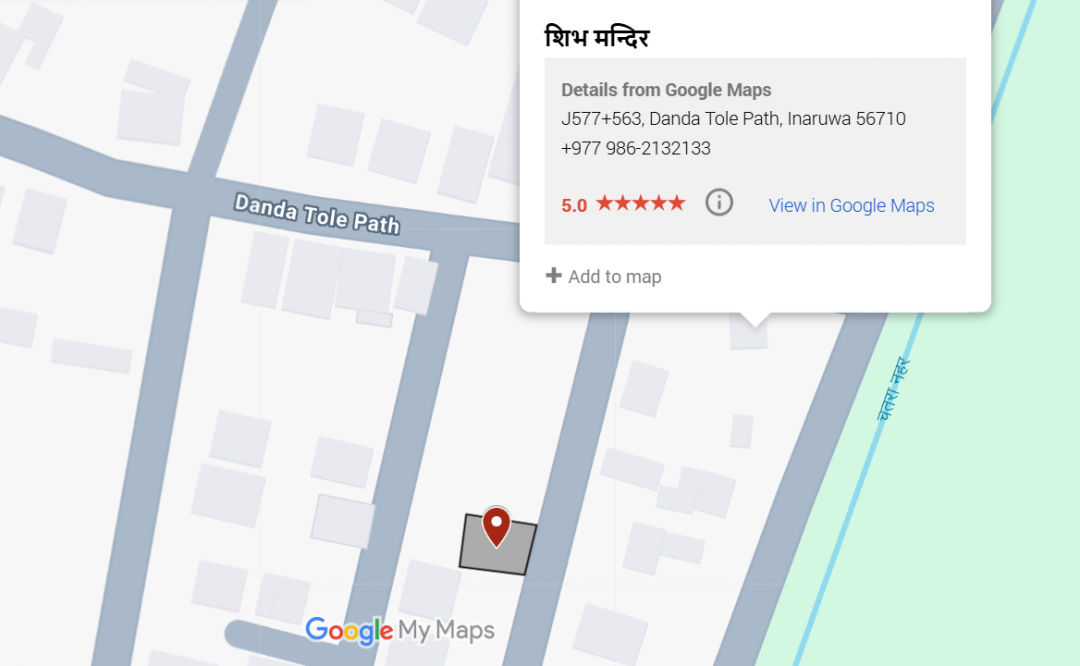This screenshot has width=1080, height=666.
Task: Add this place to map
Action: [x=604, y=276]
